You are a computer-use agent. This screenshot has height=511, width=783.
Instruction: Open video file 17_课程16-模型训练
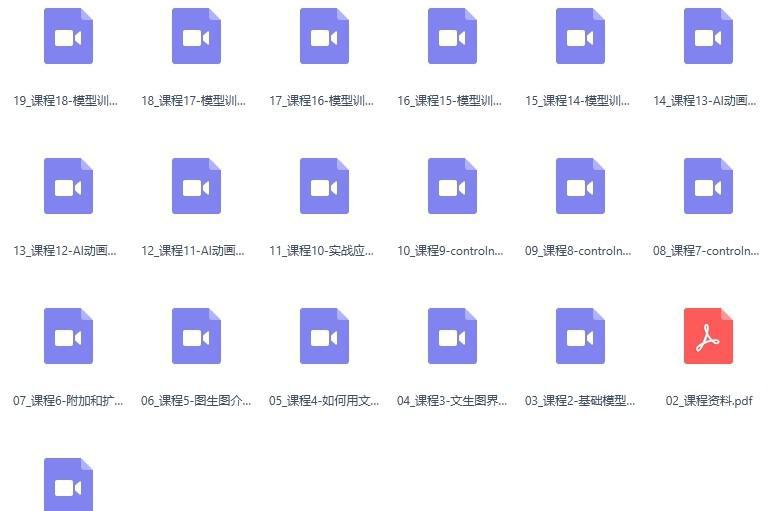[324, 37]
